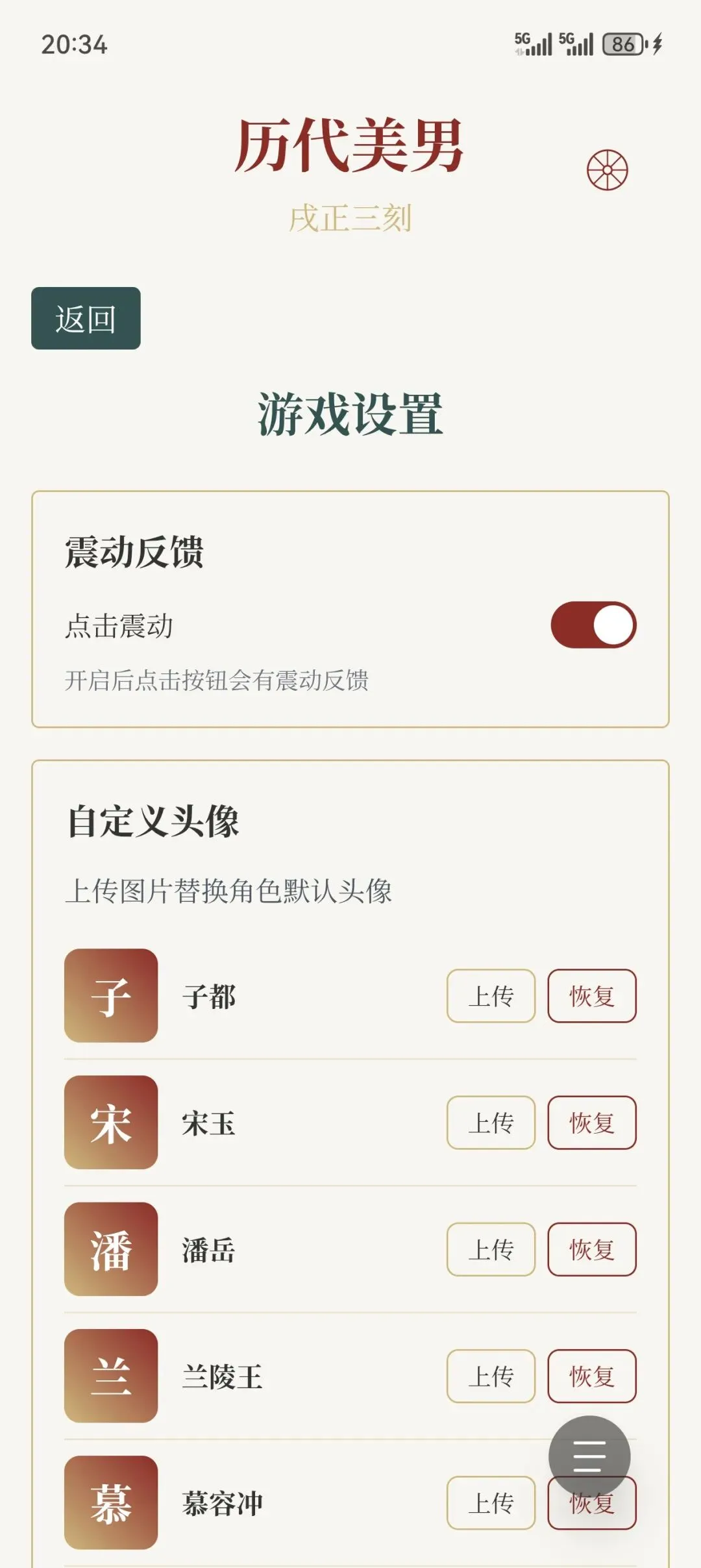The height and width of the screenshot is (1568, 701).
Task: Upload an avatar for 潘岳
Action: point(491,1249)
